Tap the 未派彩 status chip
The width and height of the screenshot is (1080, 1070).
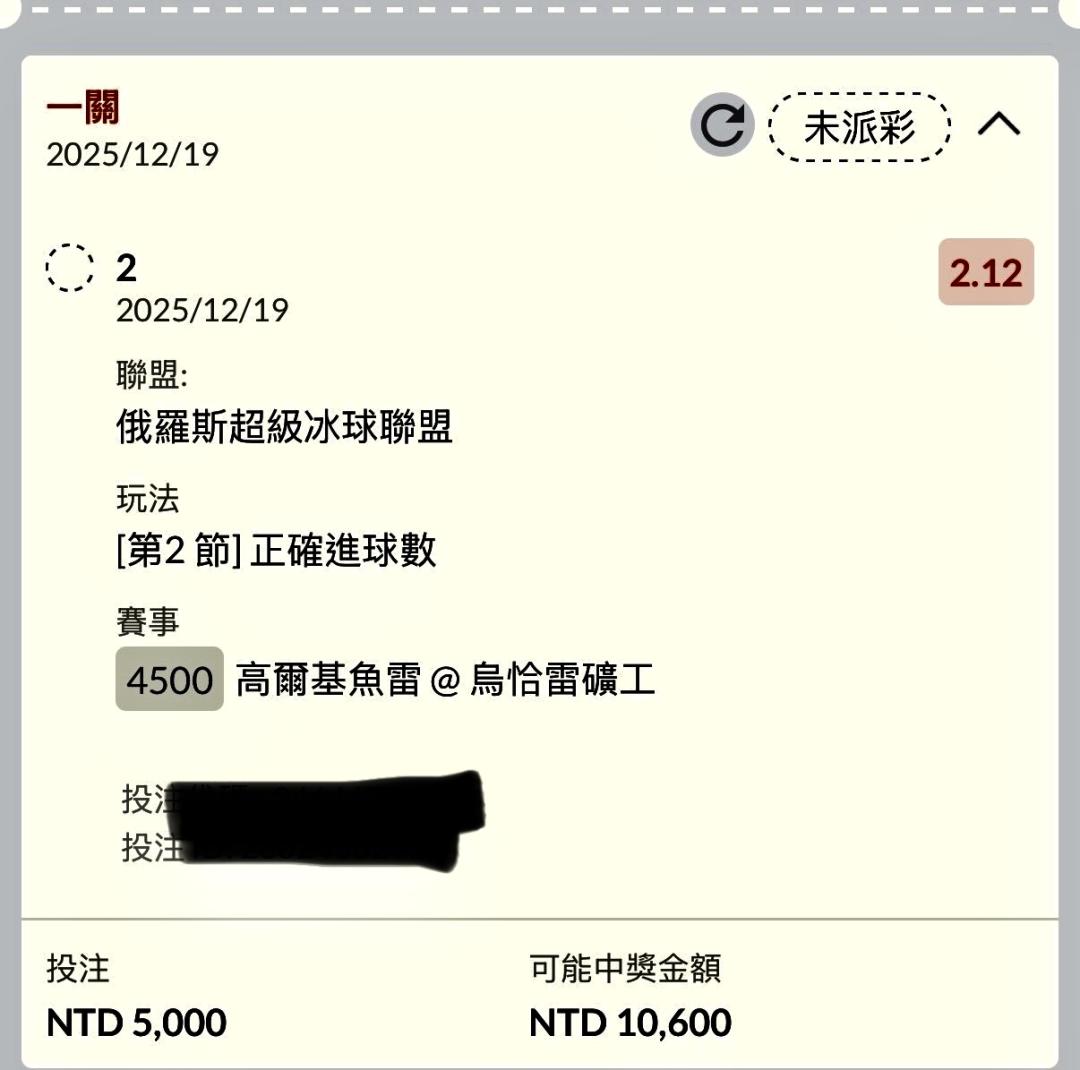pos(859,127)
